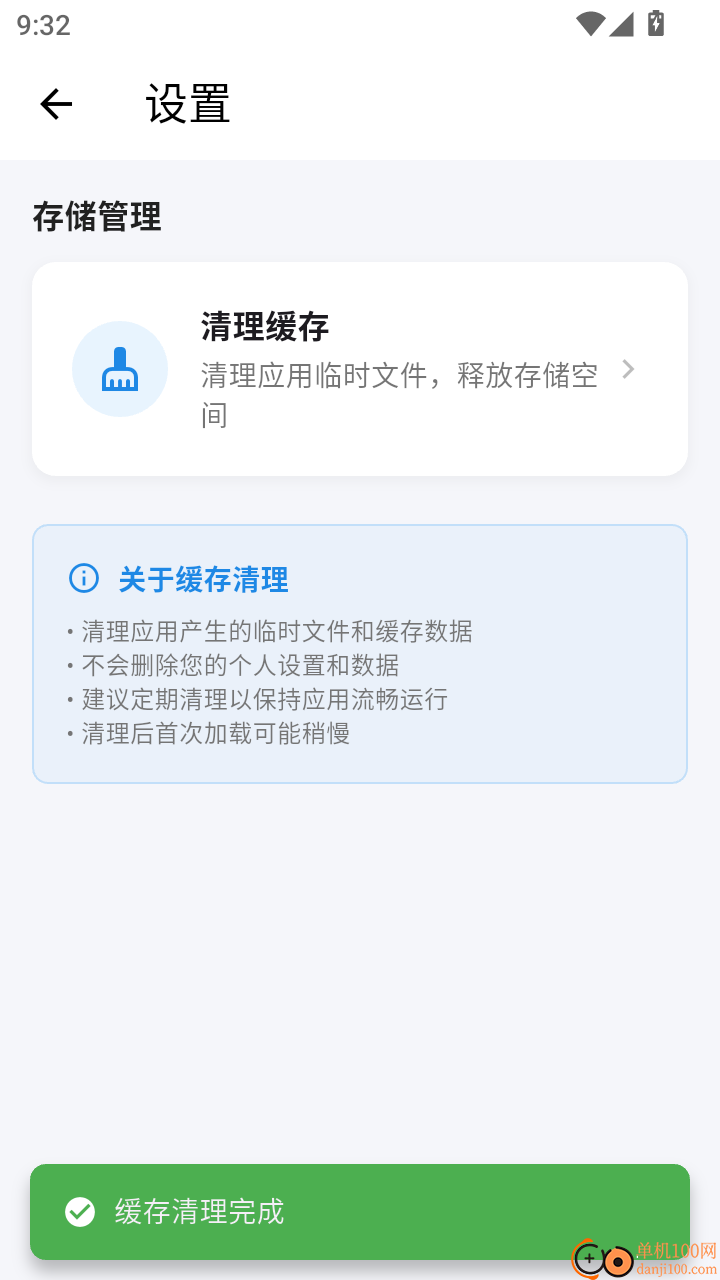The height and width of the screenshot is (1280, 720).
Task: Tap the note 不会删除您的个人设置和数据
Action: (x=235, y=665)
